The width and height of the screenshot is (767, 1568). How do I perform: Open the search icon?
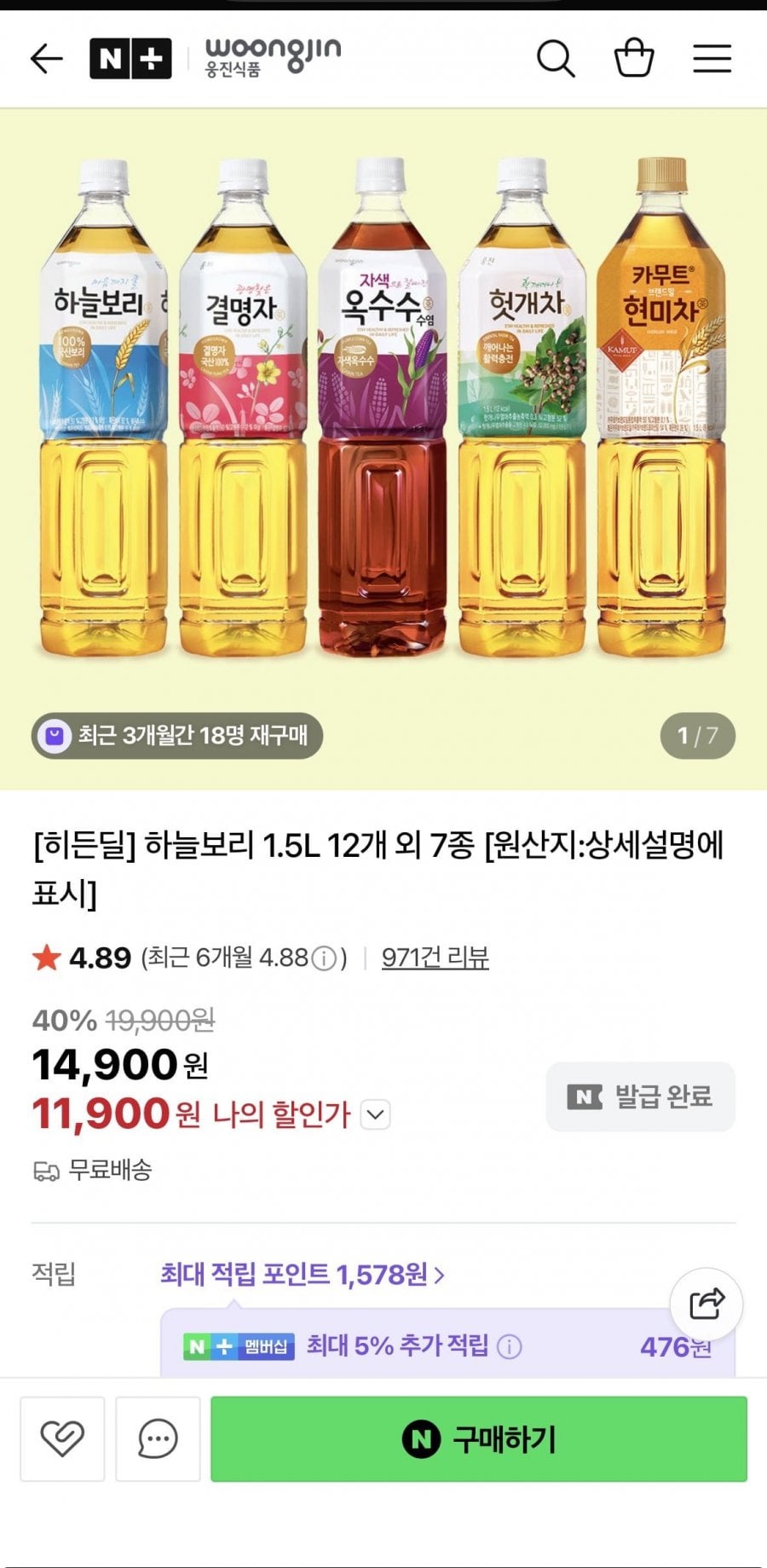point(556,59)
